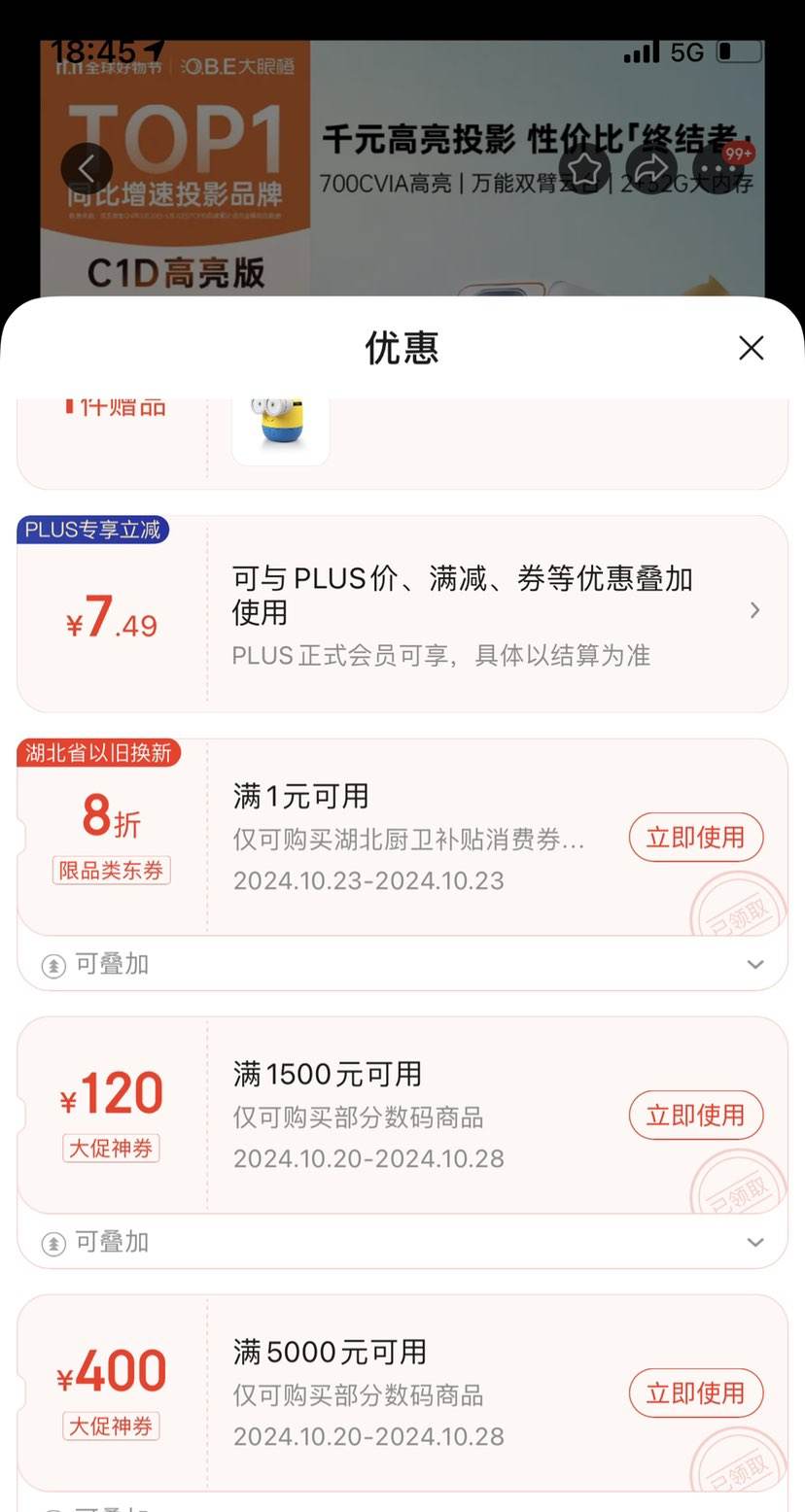Tap the 湖北省以旧换新 coupon label
The height and width of the screenshot is (1512, 805).
99,753
